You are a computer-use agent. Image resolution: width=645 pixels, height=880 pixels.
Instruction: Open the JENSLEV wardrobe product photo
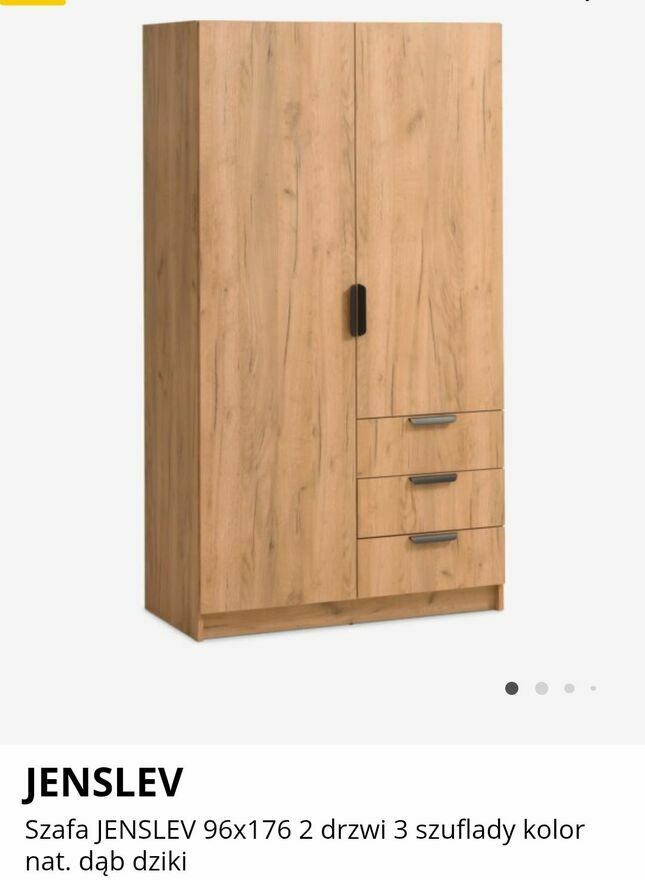click(323, 330)
